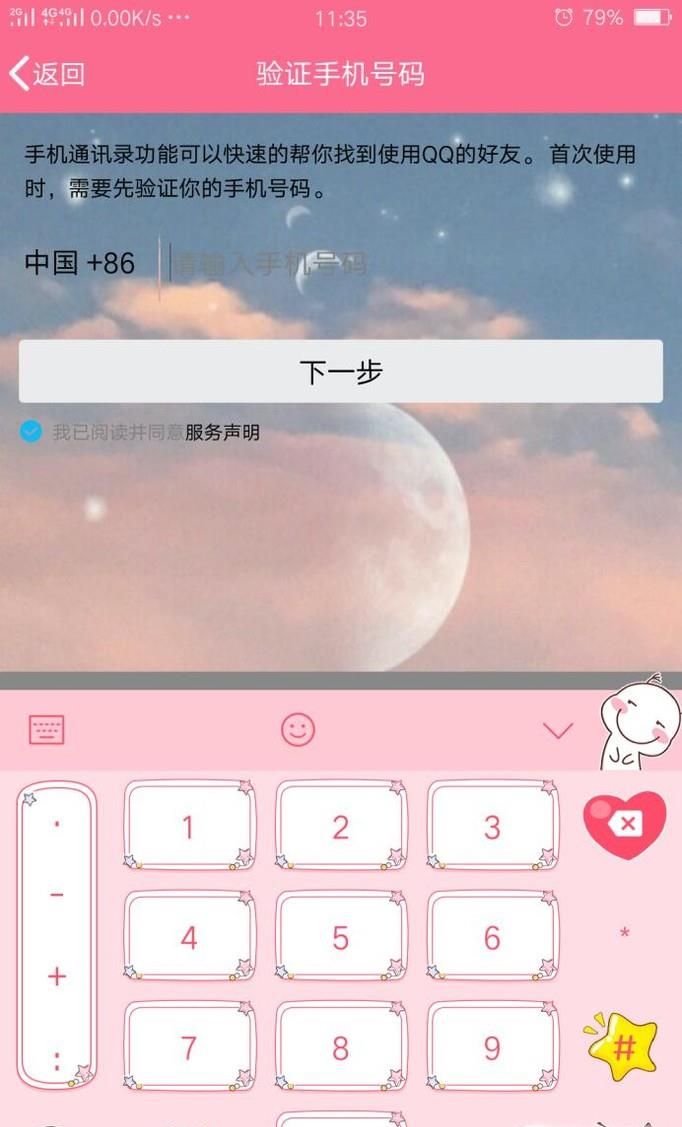
Task: Type digit 5 on keypad
Action: (340, 938)
